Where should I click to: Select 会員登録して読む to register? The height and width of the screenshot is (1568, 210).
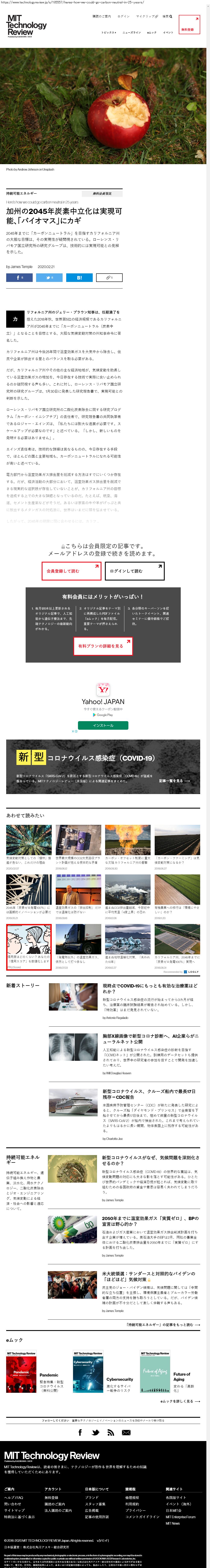71,570
